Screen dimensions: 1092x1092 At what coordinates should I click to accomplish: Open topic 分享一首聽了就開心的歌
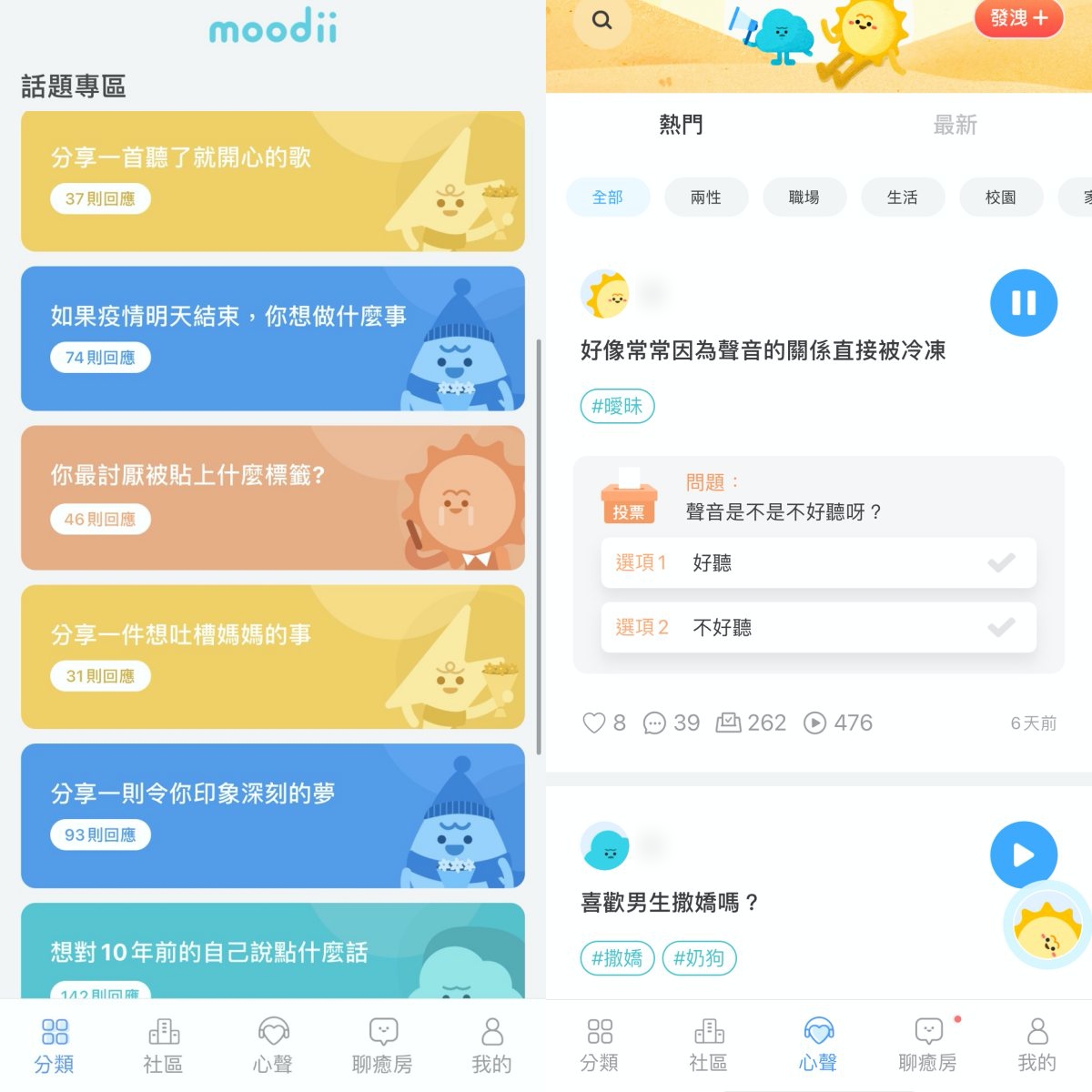pyautogui.click(x=272, y=182)
